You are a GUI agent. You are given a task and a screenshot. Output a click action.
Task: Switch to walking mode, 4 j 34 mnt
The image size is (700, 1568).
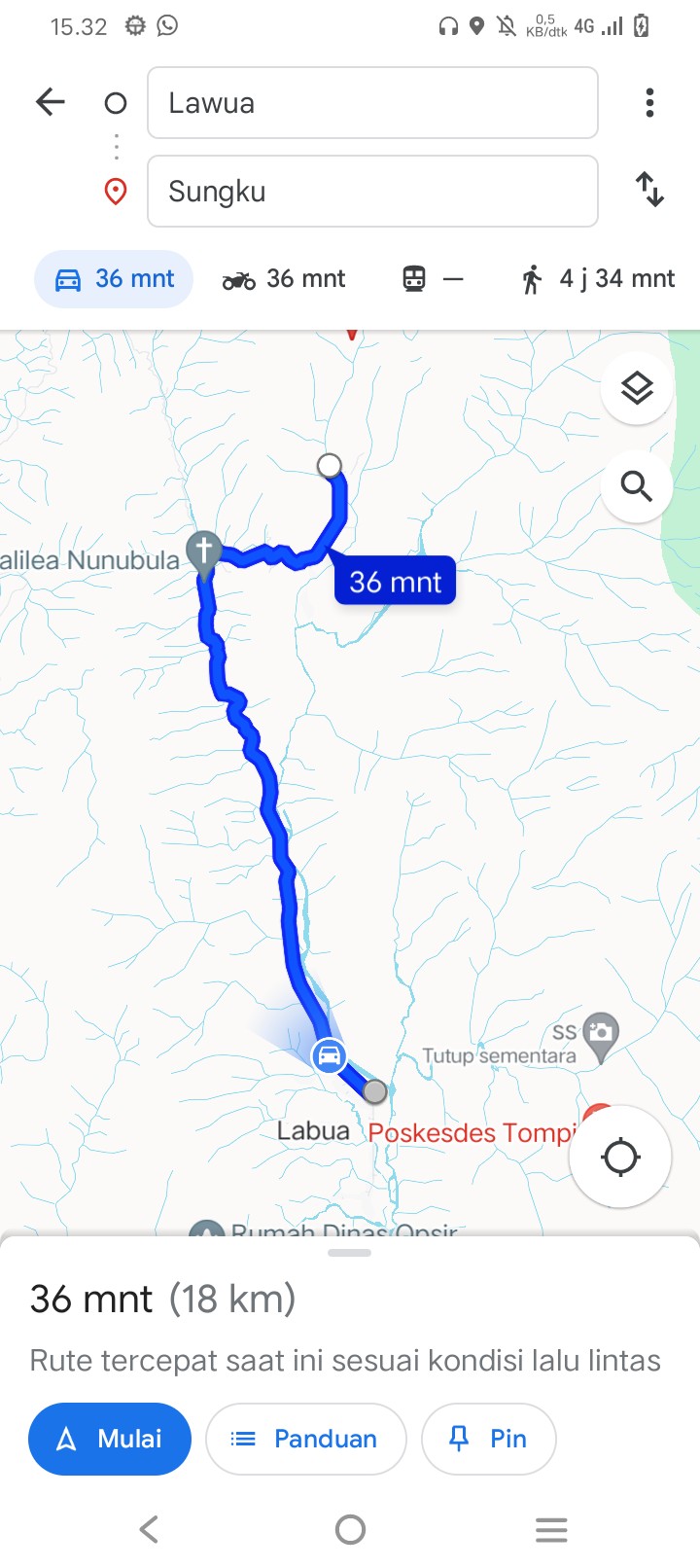(x=597, y=279)
